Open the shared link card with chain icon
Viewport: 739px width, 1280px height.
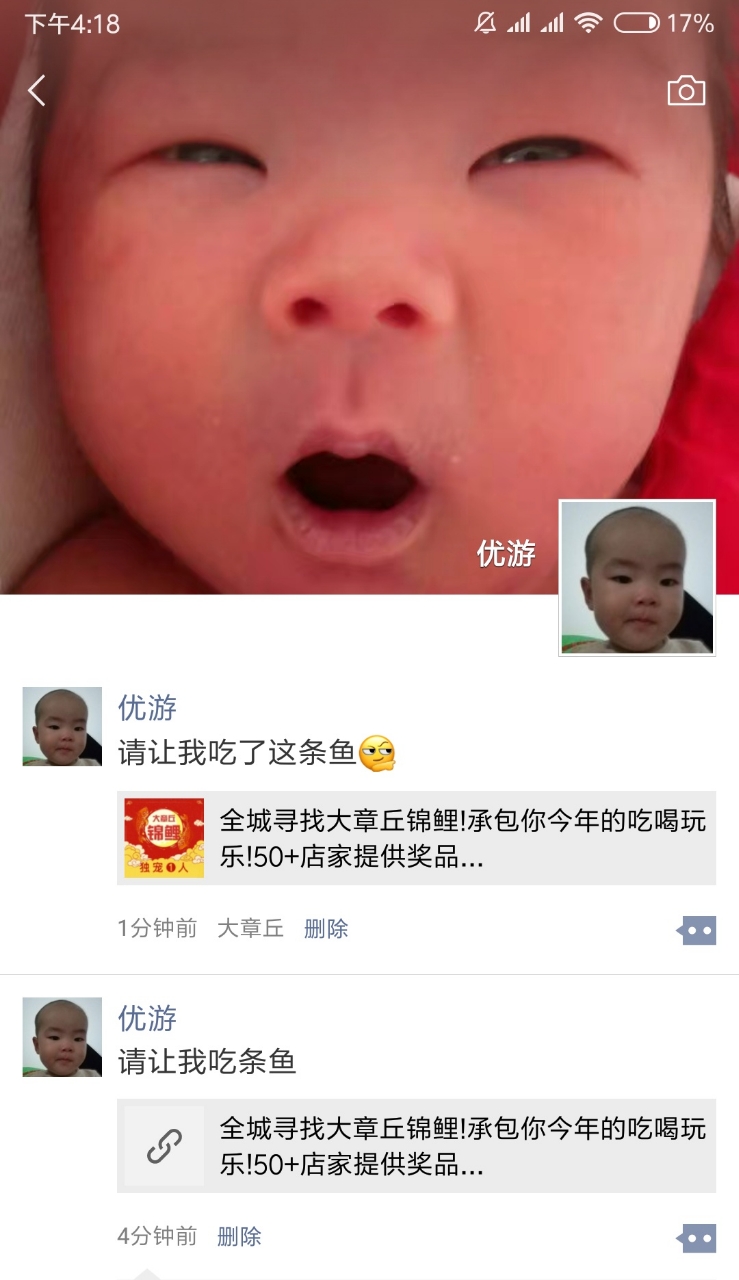coord(416,1146)
